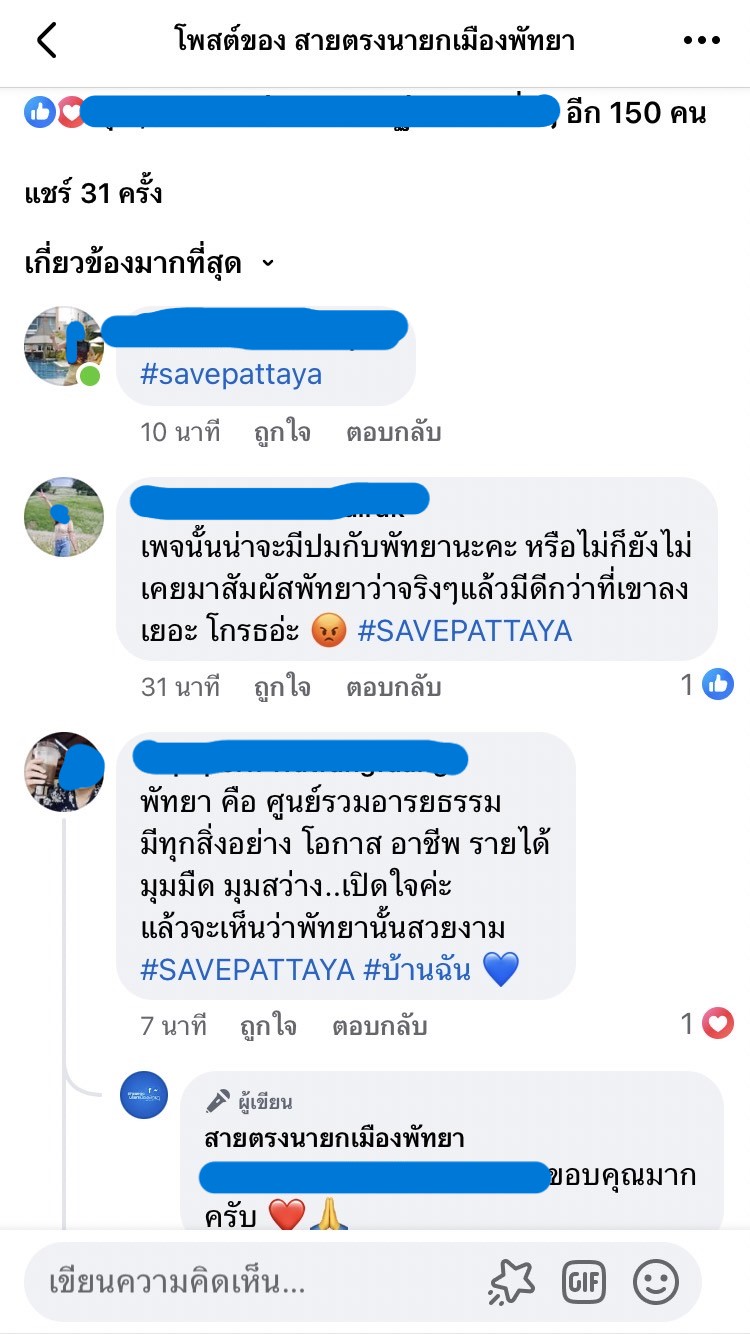Go back from the post view

(47, 41)
